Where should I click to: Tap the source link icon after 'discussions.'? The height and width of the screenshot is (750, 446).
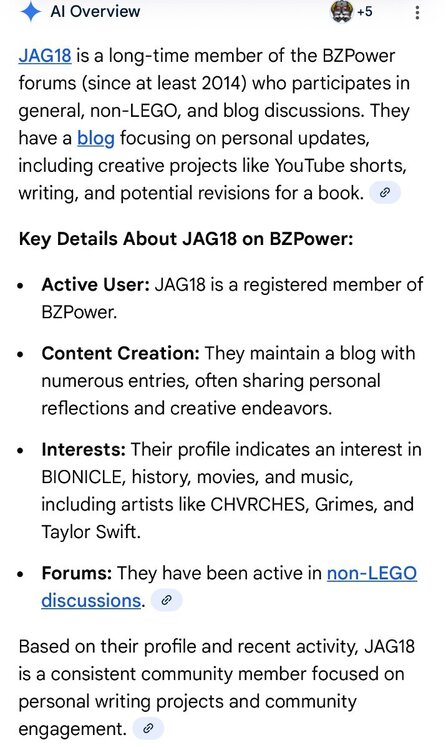point(167,600)
